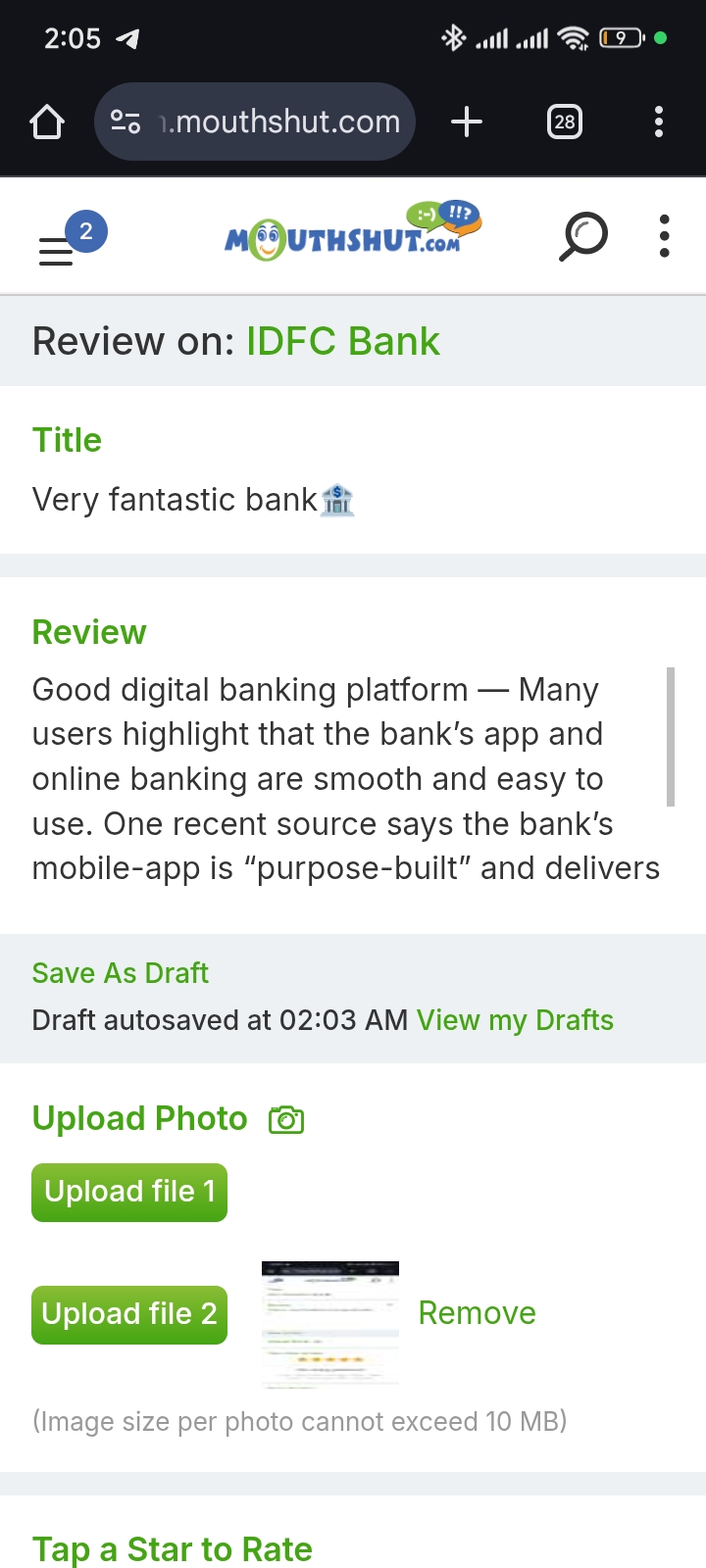This screenshot has width=706, height=1568.
Task: Go to the browser home page
Action: [x=47, y=122]
